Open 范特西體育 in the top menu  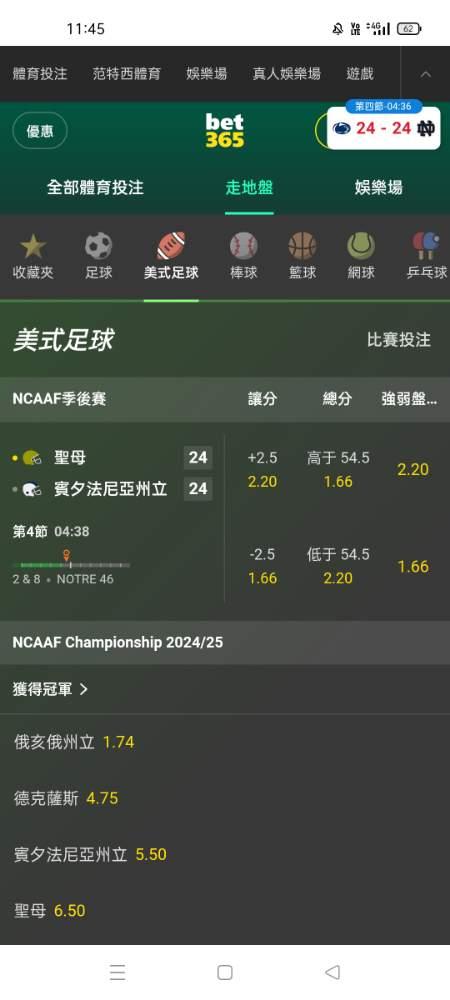coord(127,74)
